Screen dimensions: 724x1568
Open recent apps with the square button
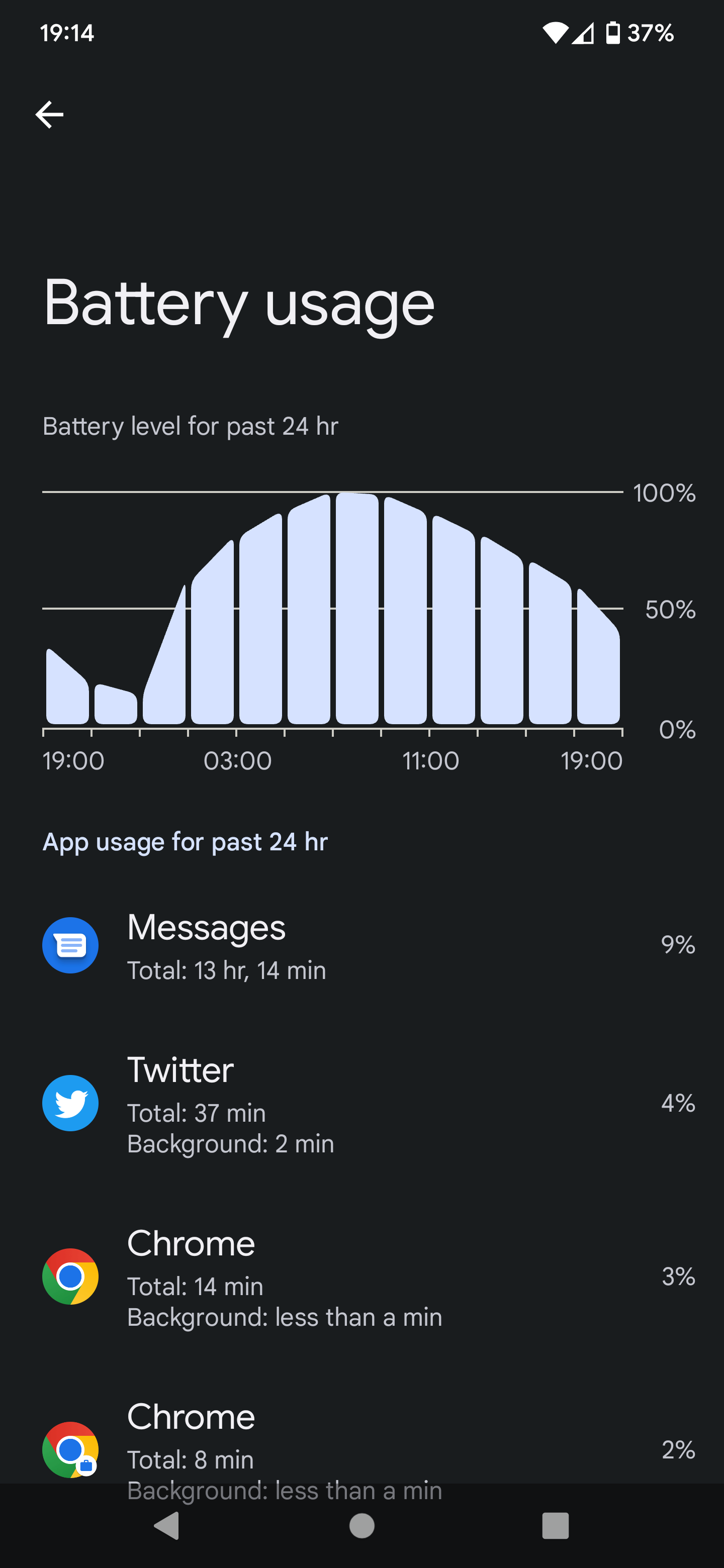[x=556, y=1526]
